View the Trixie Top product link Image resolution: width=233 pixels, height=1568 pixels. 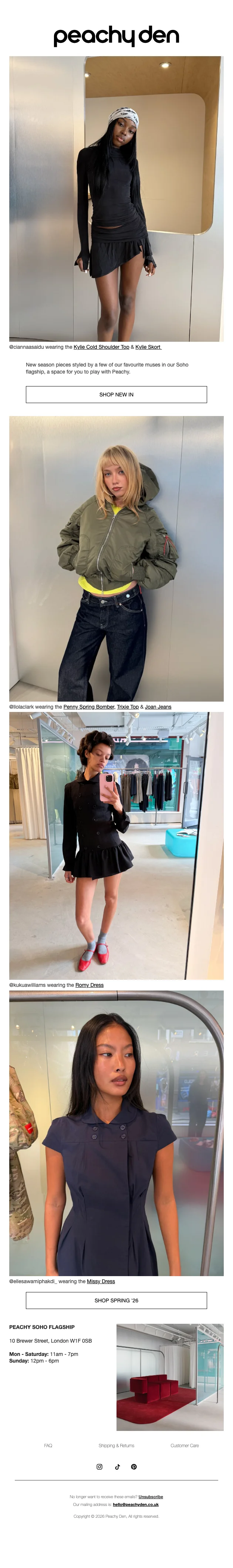click(128, 707)
